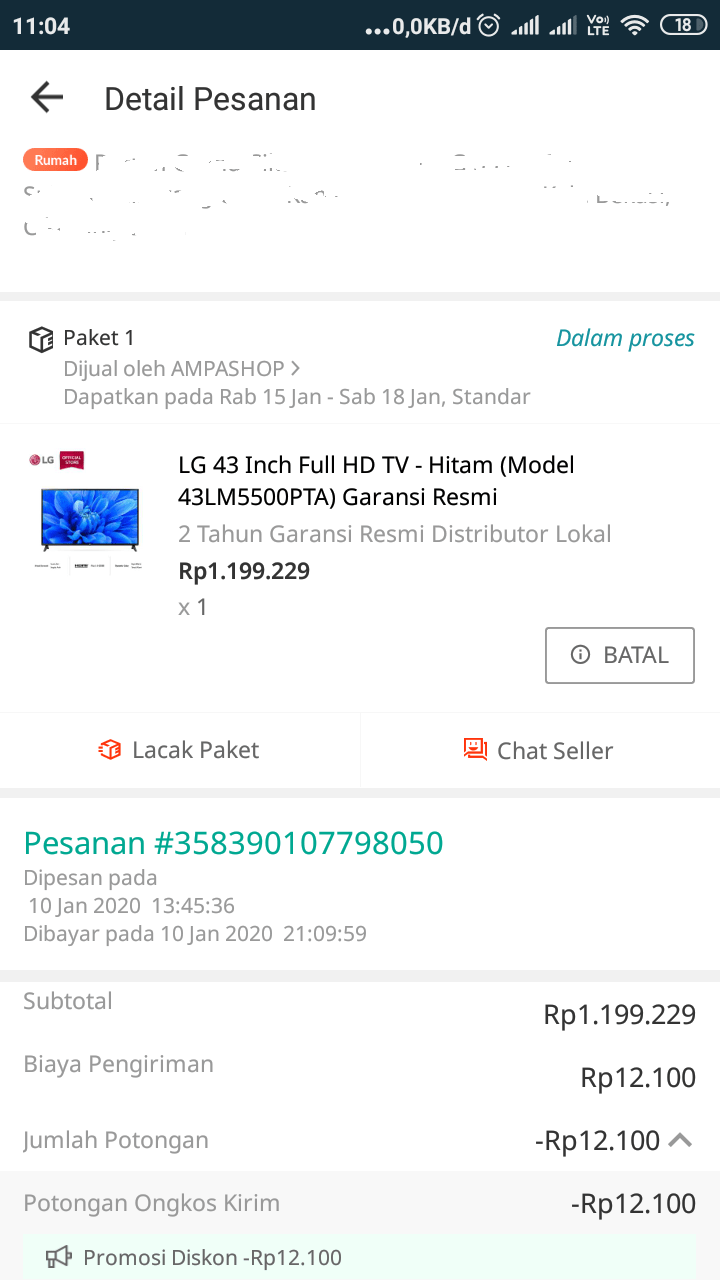Tap the back arrow to return
720x1280 pixels.
pos(45,97)
